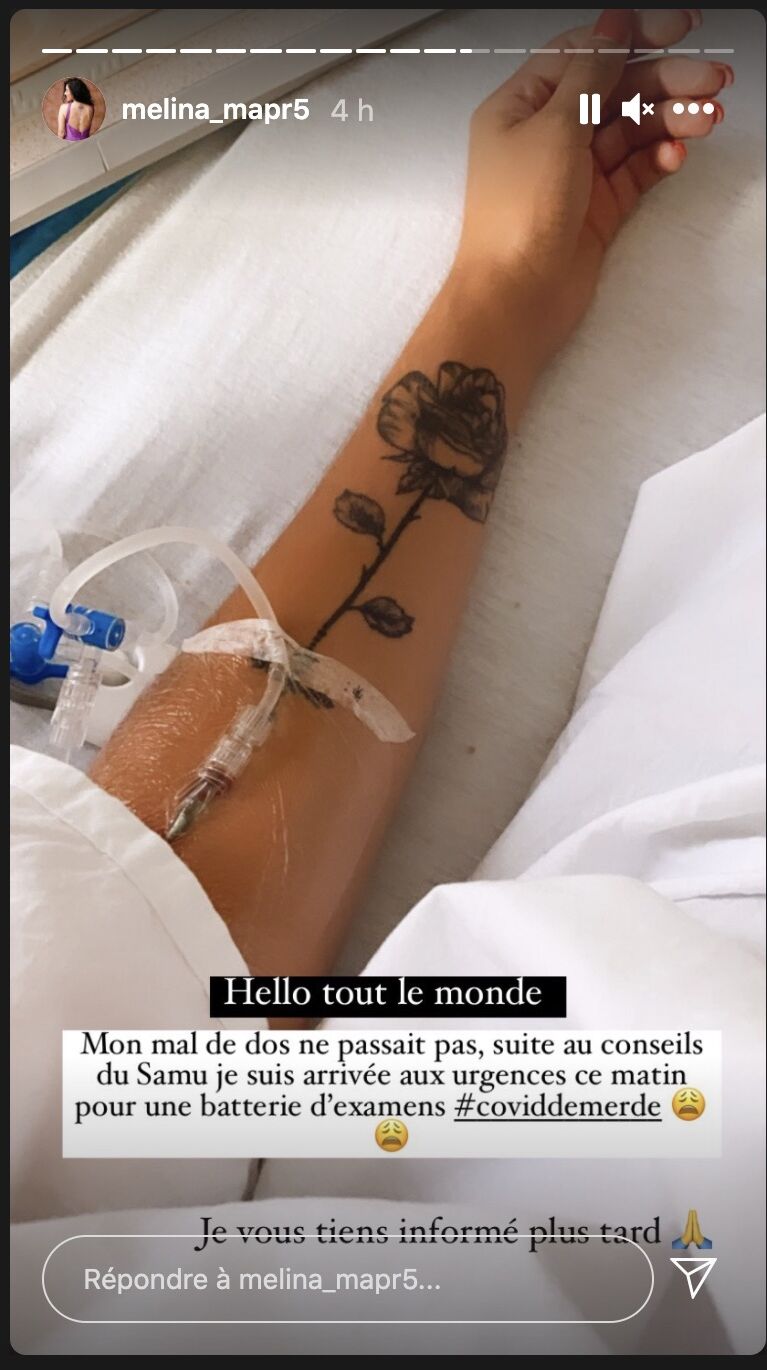The height and width of the screenshot is (1370, 767).
Task: Open the three-dot options menu
Action: 693,109
